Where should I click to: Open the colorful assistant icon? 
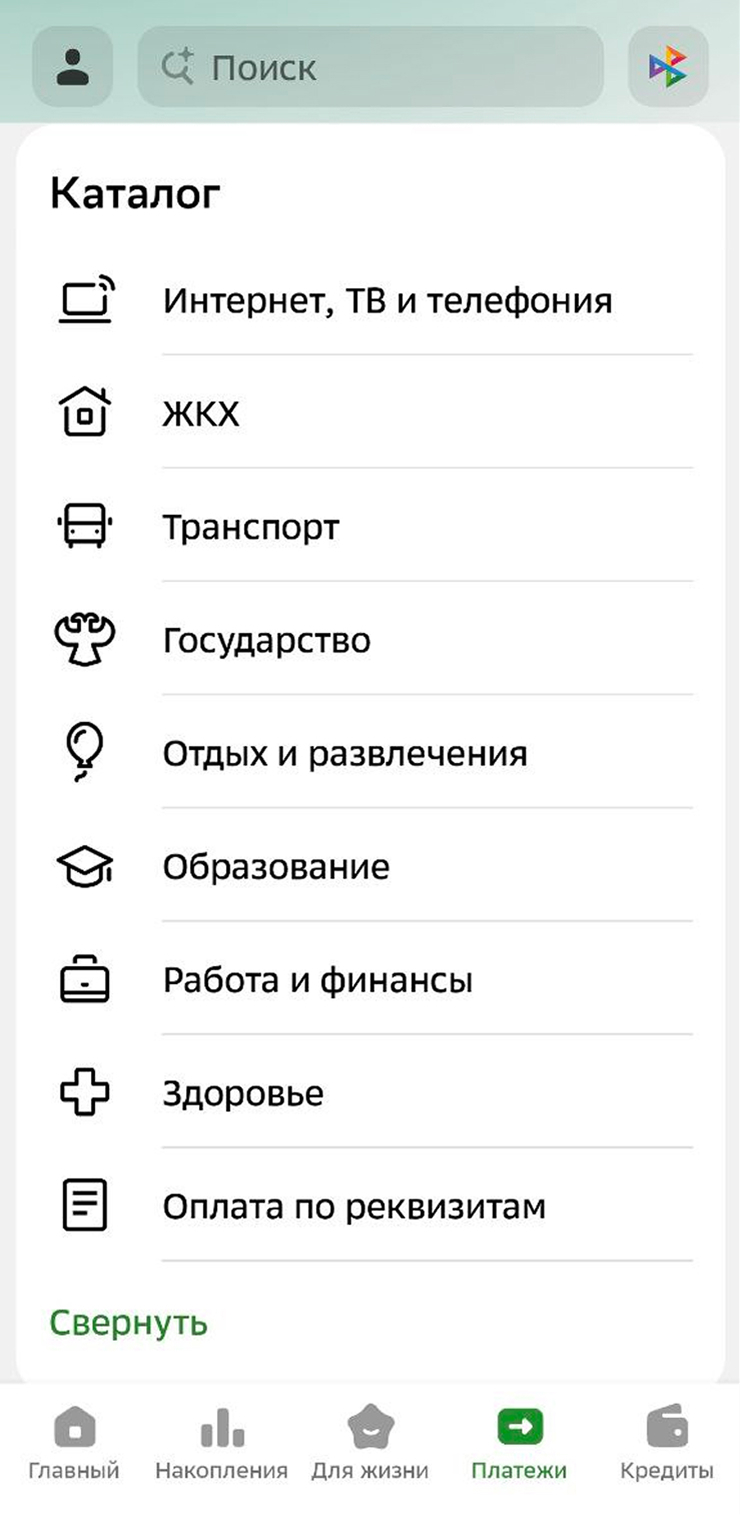point(668,67)
